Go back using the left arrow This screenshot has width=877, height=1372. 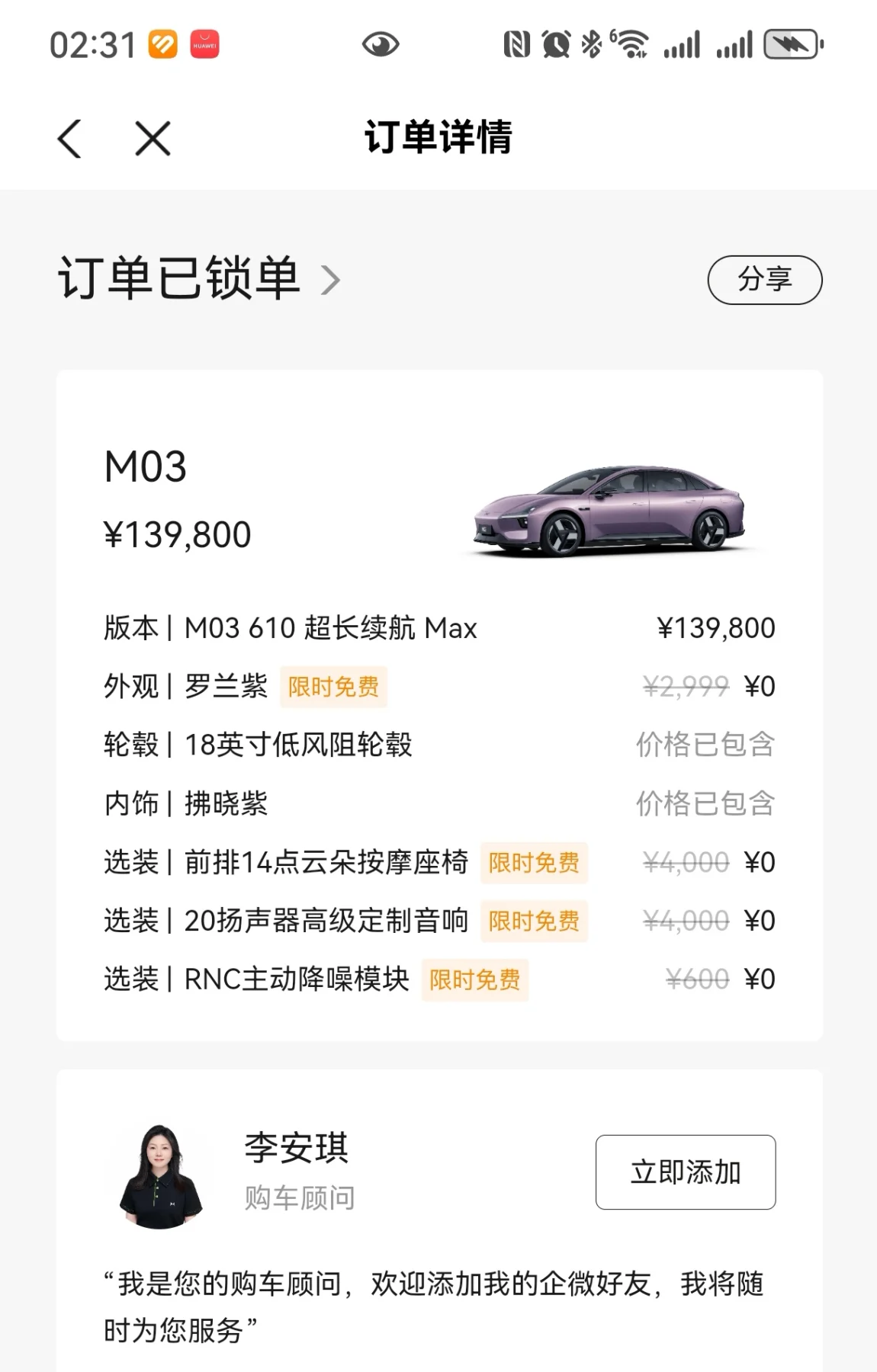click(69, 139)
